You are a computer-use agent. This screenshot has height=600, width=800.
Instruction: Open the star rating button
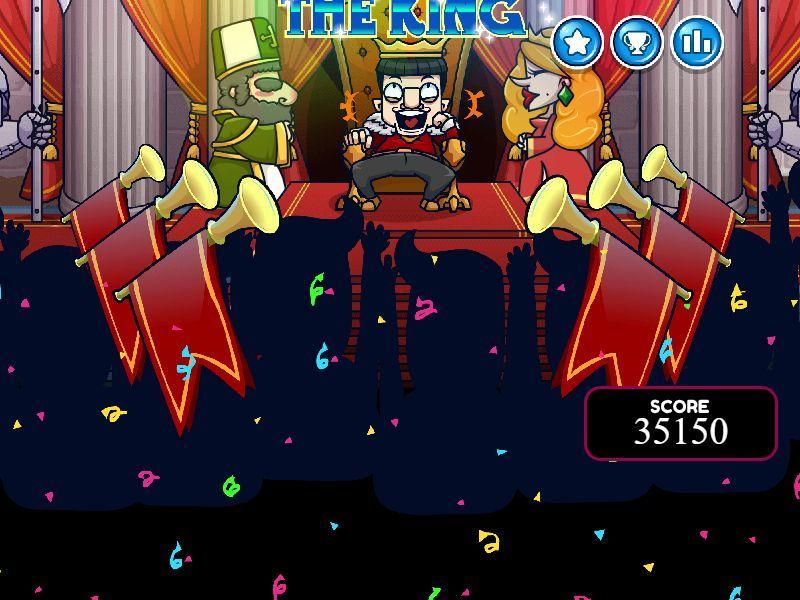point(578,42)
